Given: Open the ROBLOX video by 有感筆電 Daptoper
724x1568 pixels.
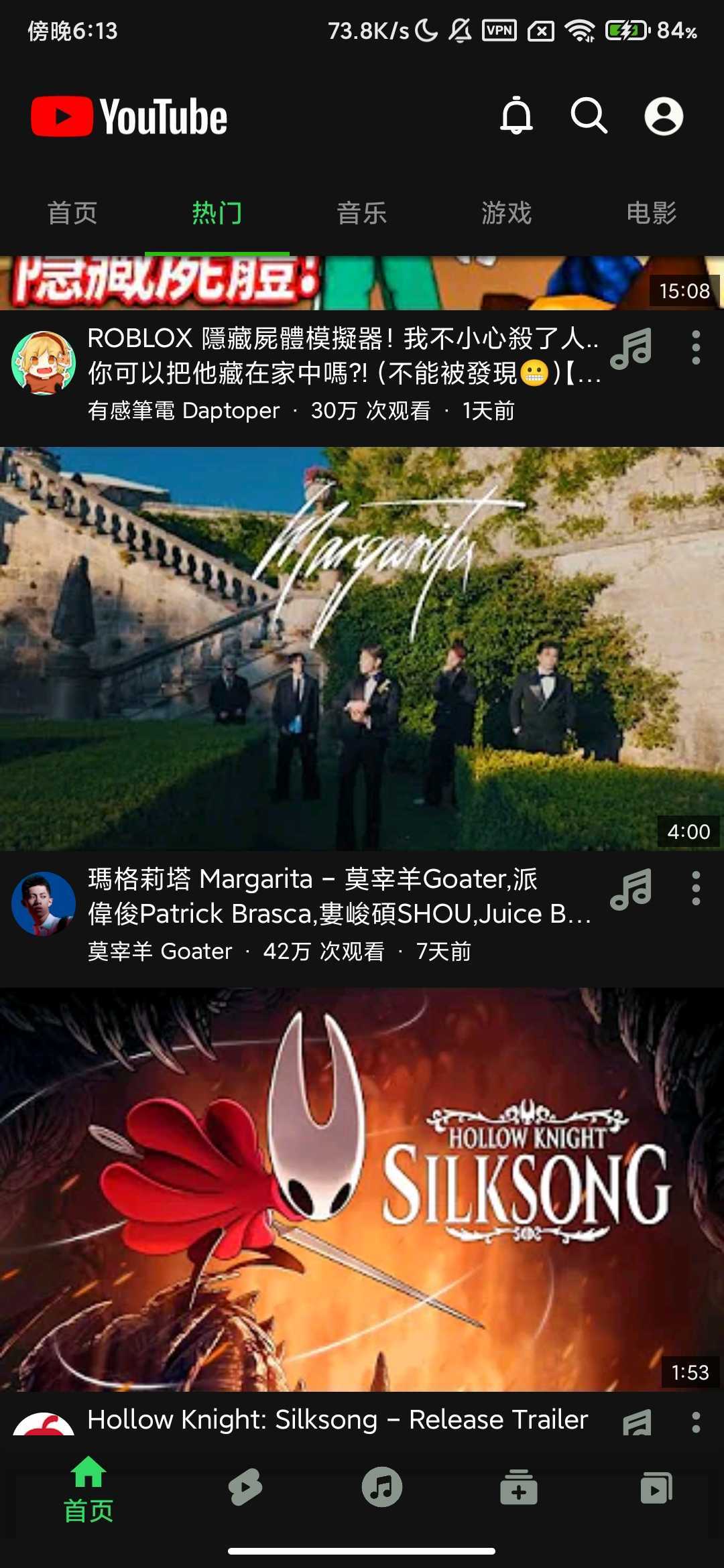Looking at the screenshot, I should [x=342, y=355].
